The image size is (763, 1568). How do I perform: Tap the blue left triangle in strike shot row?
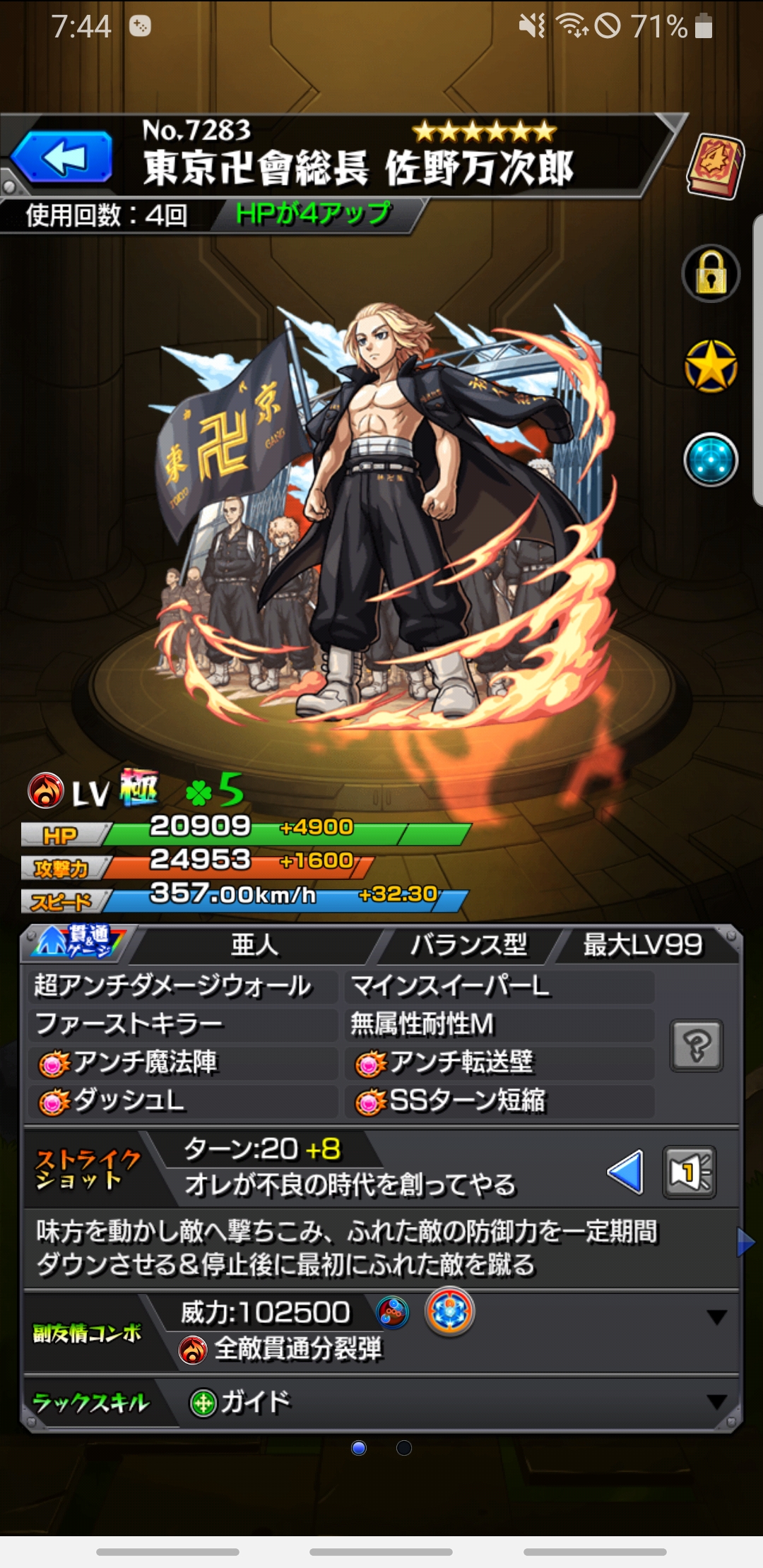pyautogui.click(x=626, y=1172)
